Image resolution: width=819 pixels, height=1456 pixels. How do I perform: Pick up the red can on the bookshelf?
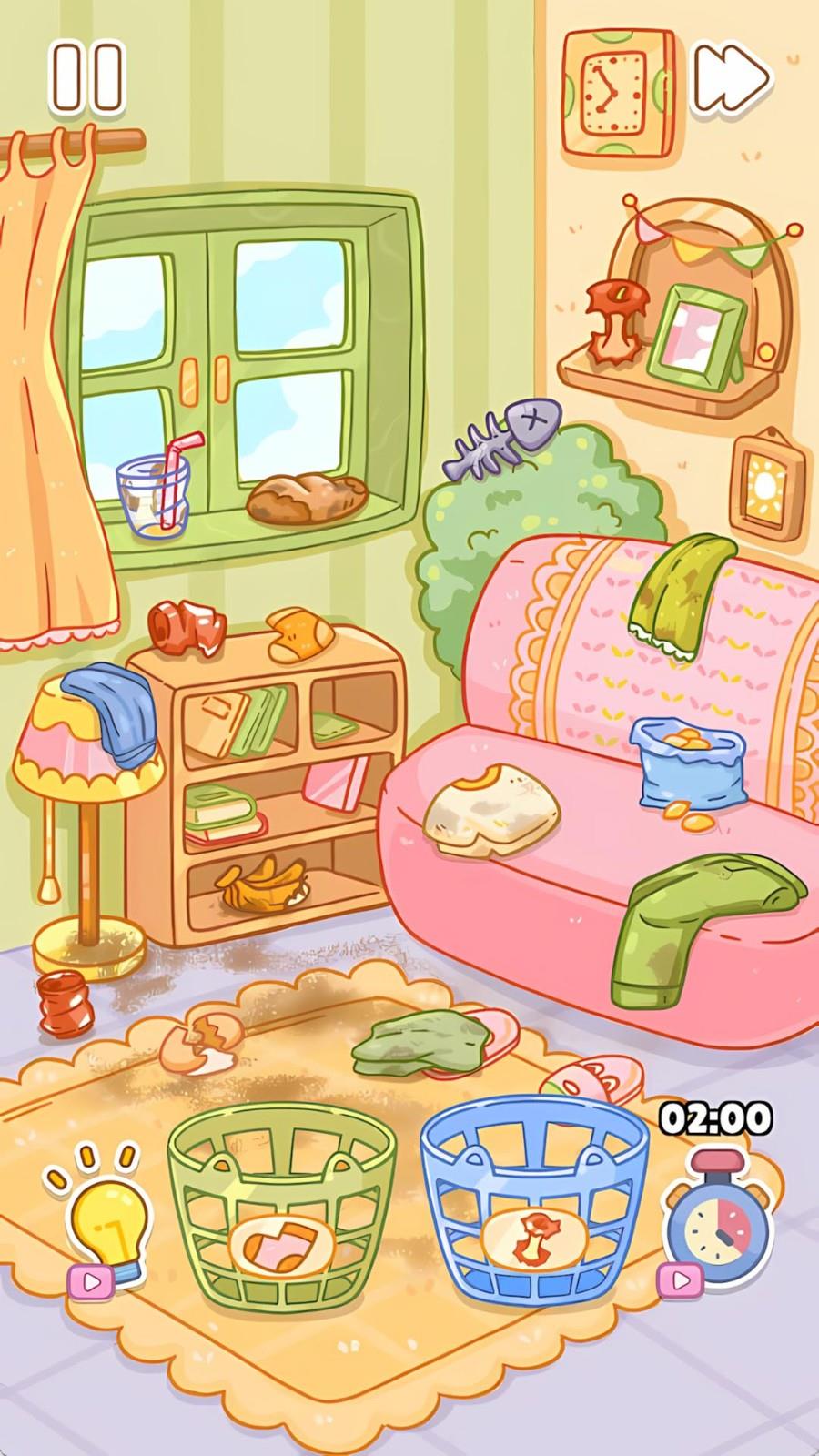click(x=187, y=625)
